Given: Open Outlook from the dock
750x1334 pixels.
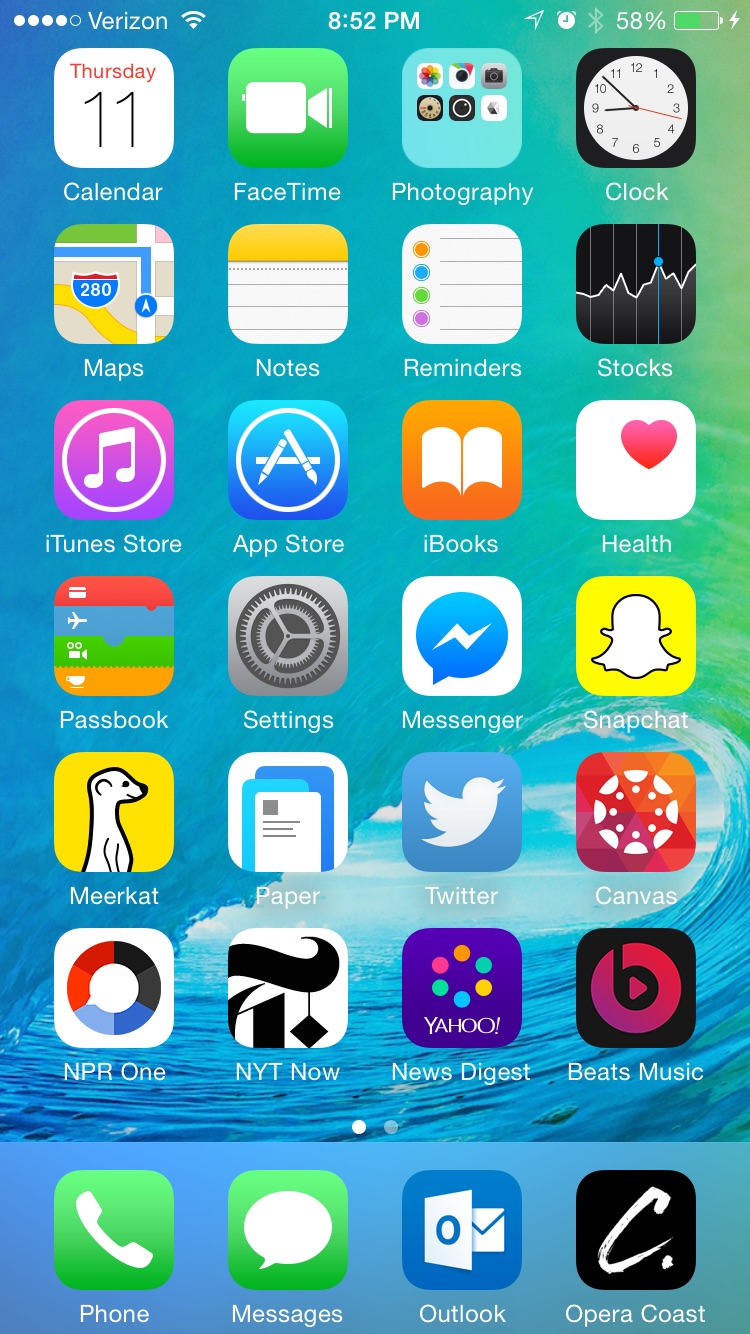Looking at the screenshot, I should point(461,1230).
